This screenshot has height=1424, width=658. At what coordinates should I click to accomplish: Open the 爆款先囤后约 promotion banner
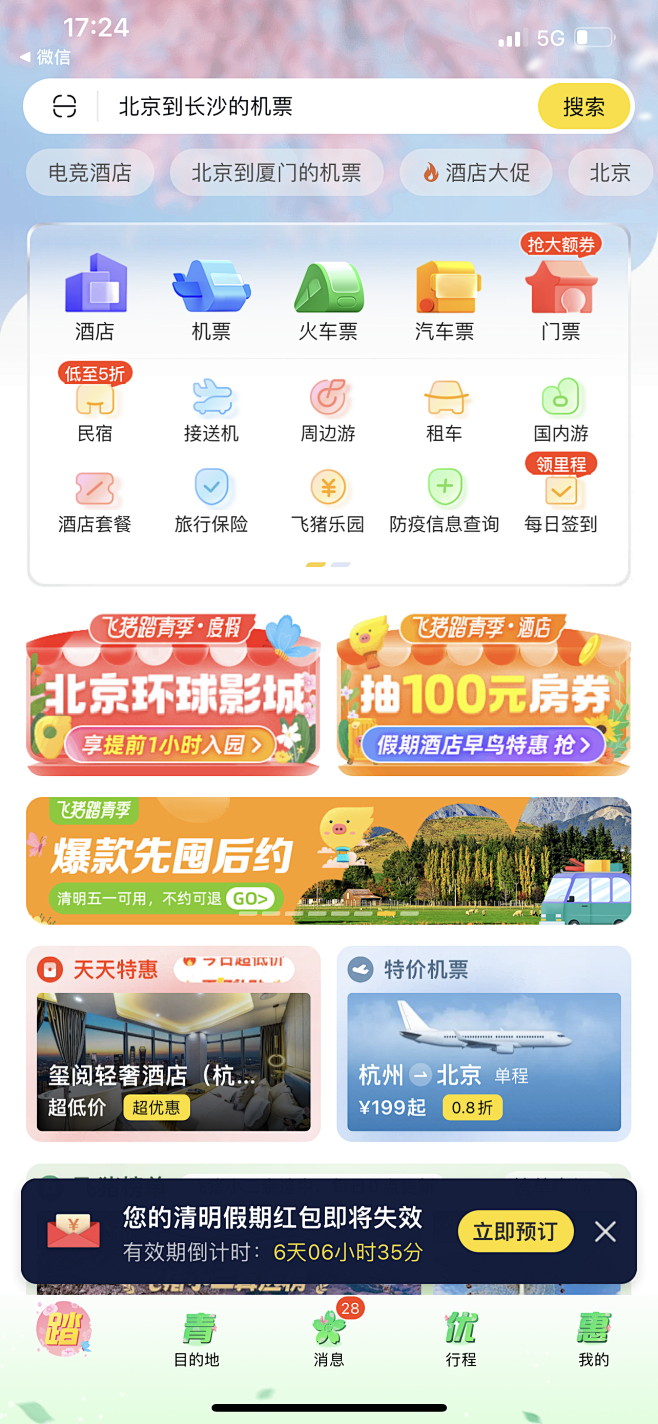click(328, 860)
